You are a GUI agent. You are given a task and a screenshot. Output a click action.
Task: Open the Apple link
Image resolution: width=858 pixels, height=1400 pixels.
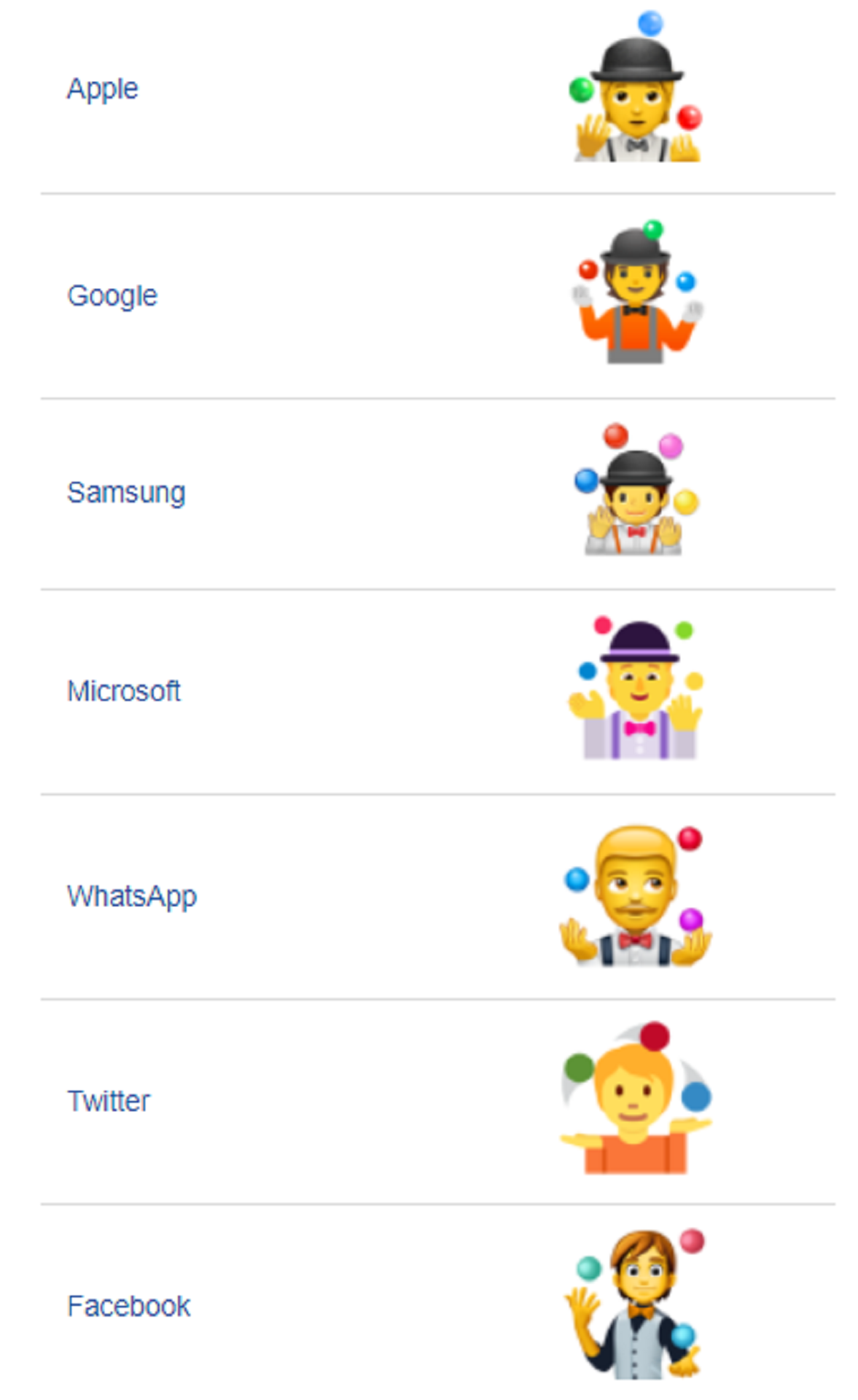[102, 90]
